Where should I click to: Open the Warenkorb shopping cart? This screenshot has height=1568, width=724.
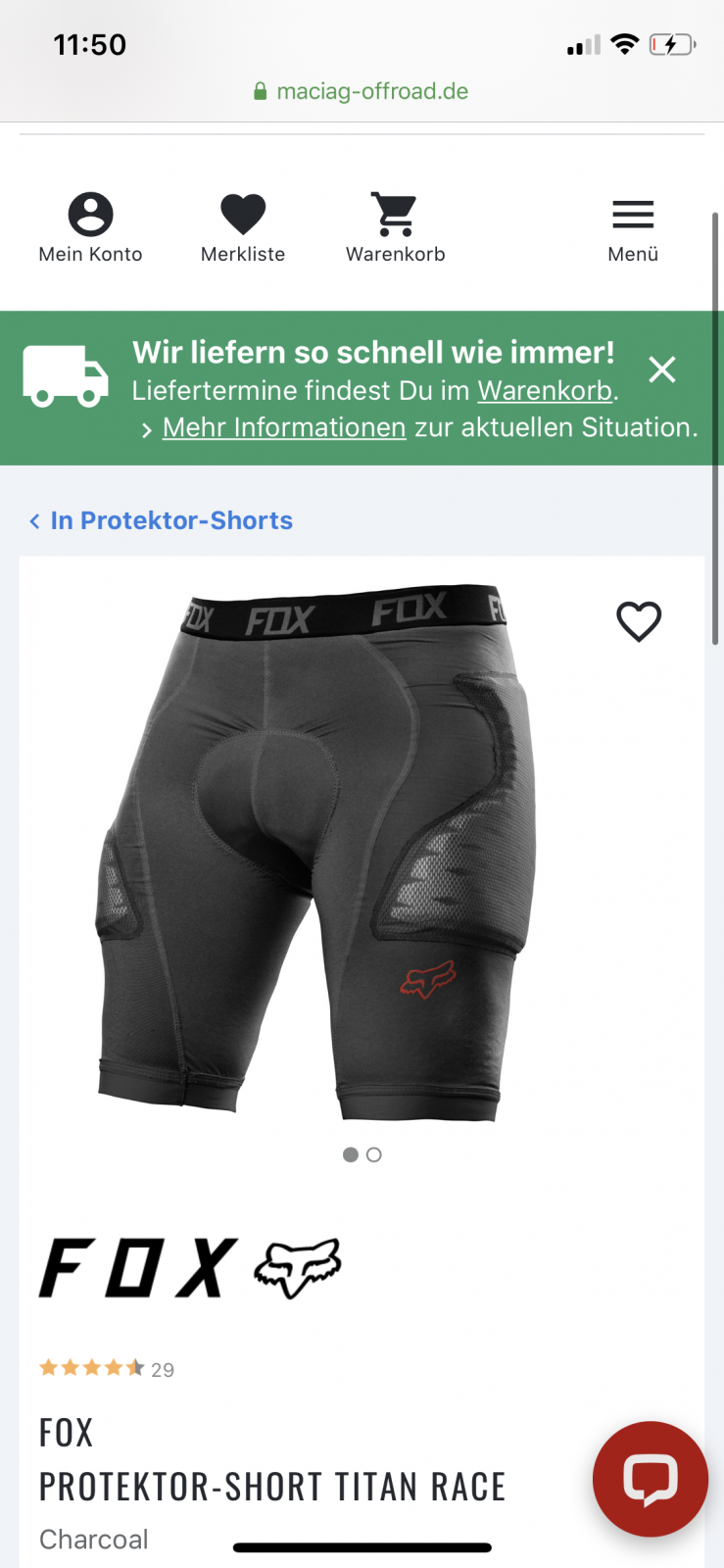point(395,227)
